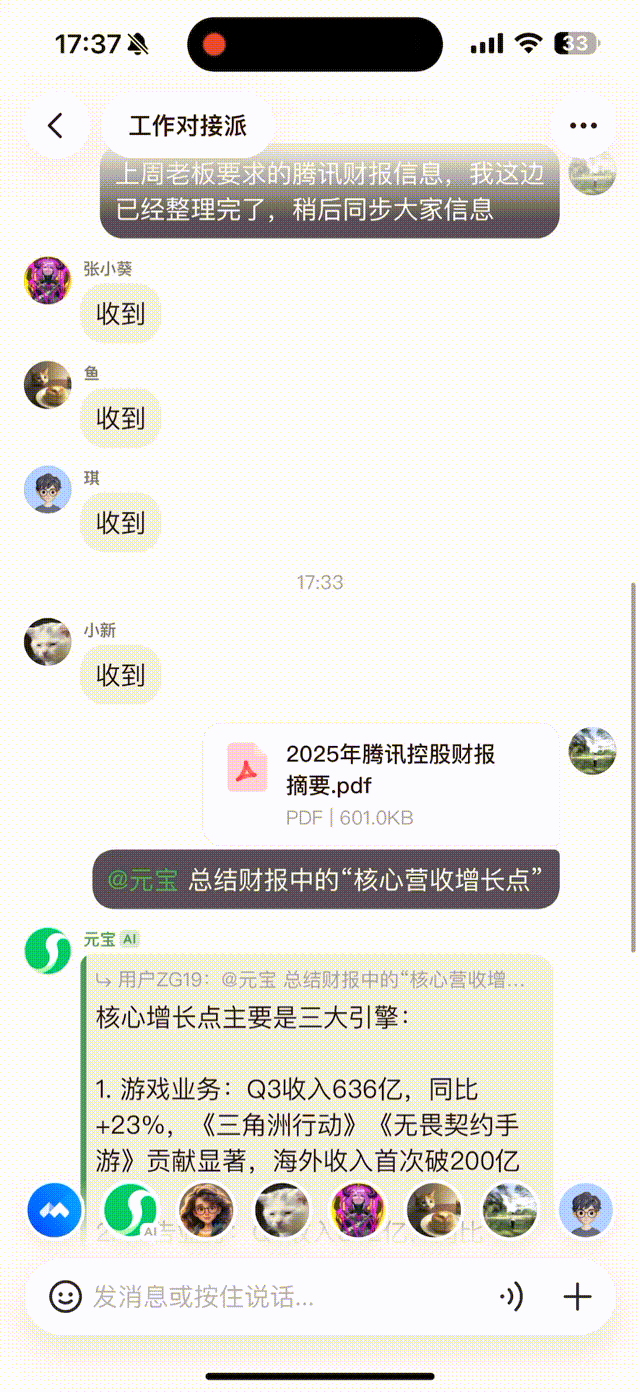This screenshot has height=1392, width=640.
Task: Tap the voice input icon
Action: [x=511, y=1297]
